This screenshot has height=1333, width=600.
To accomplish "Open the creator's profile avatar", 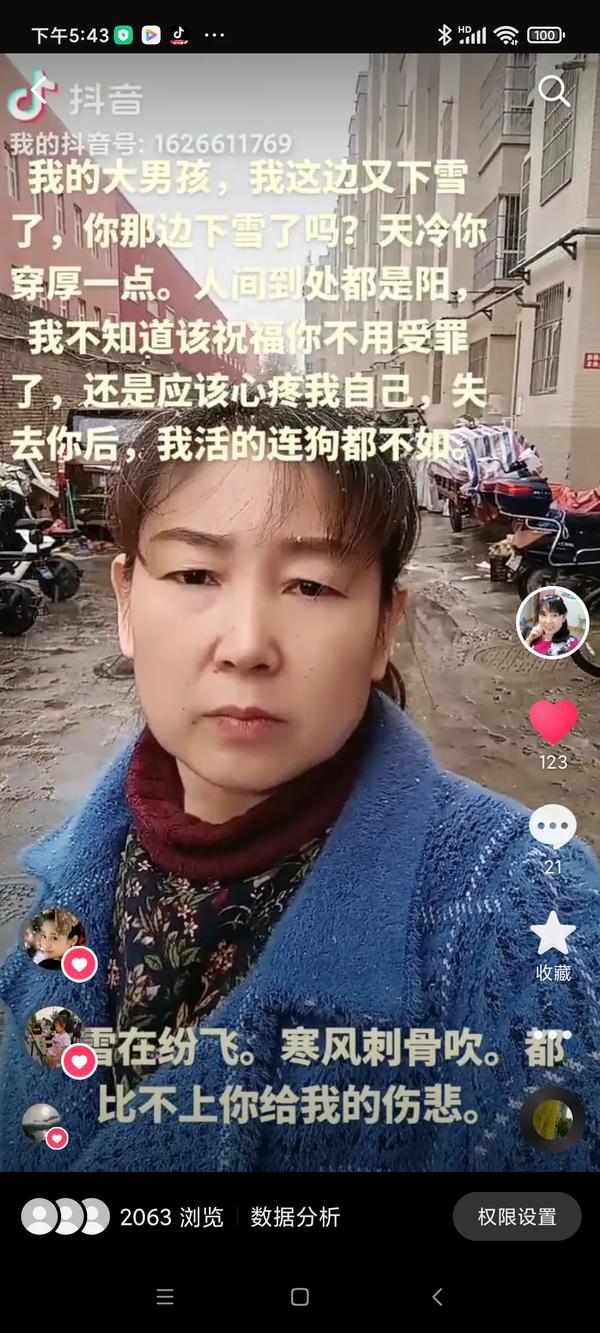I will pos(552,622).
